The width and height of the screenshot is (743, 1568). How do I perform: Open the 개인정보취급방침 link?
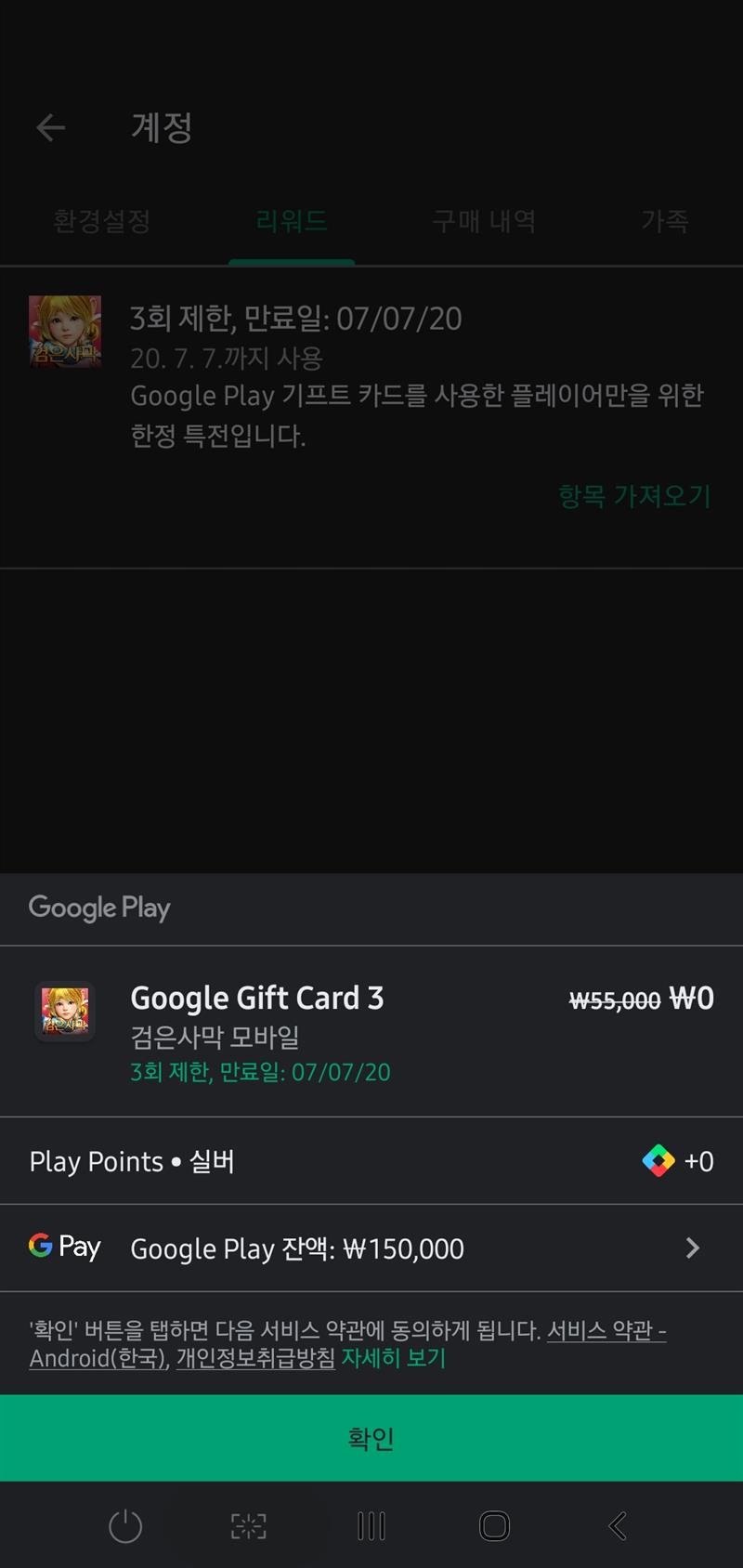click(x=255, y=1358)
